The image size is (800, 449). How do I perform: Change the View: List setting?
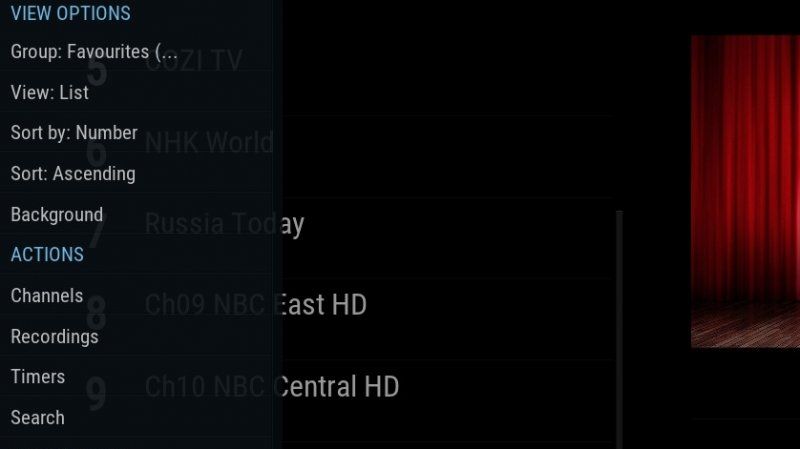(50, 92)
